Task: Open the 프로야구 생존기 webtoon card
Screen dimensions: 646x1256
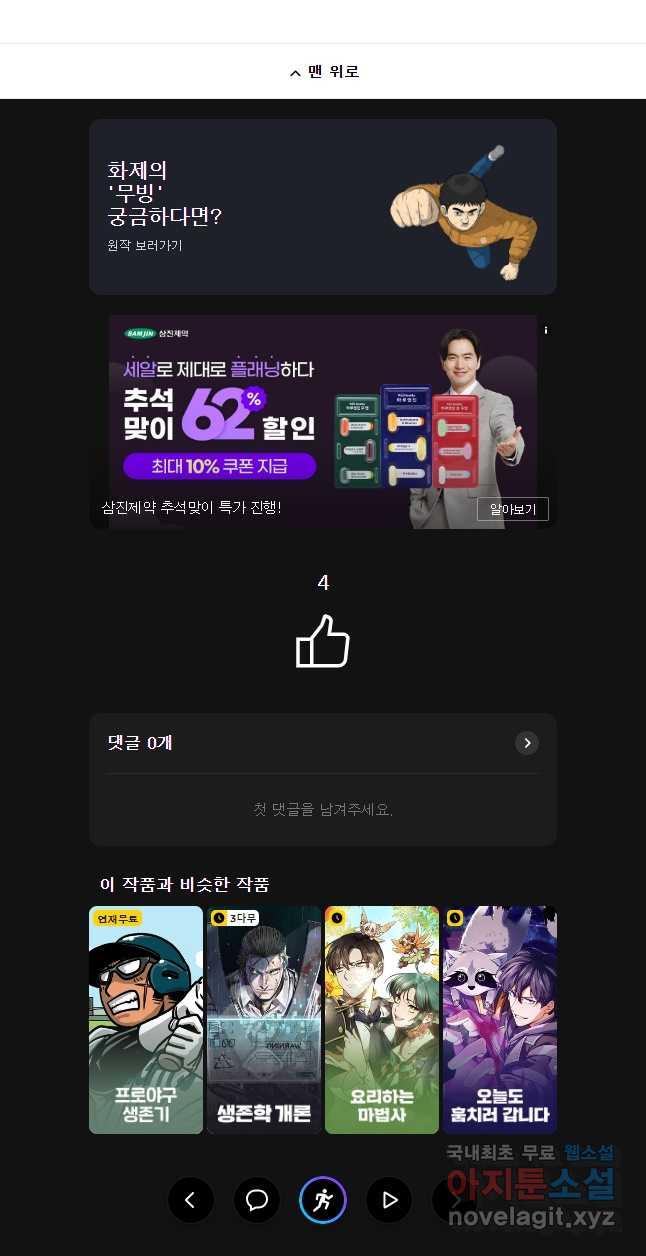Action: (146, 1020)
